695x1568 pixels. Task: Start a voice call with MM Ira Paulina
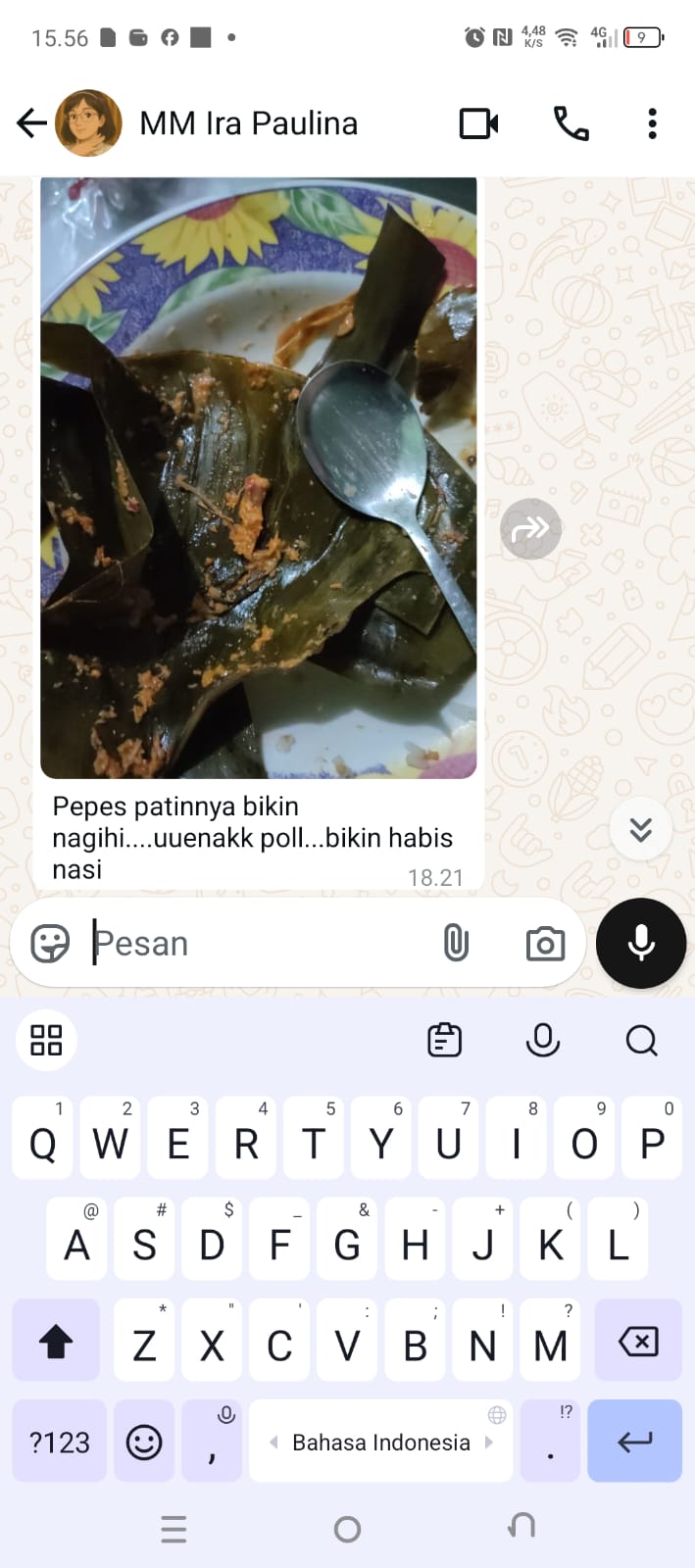click(571, 123)
